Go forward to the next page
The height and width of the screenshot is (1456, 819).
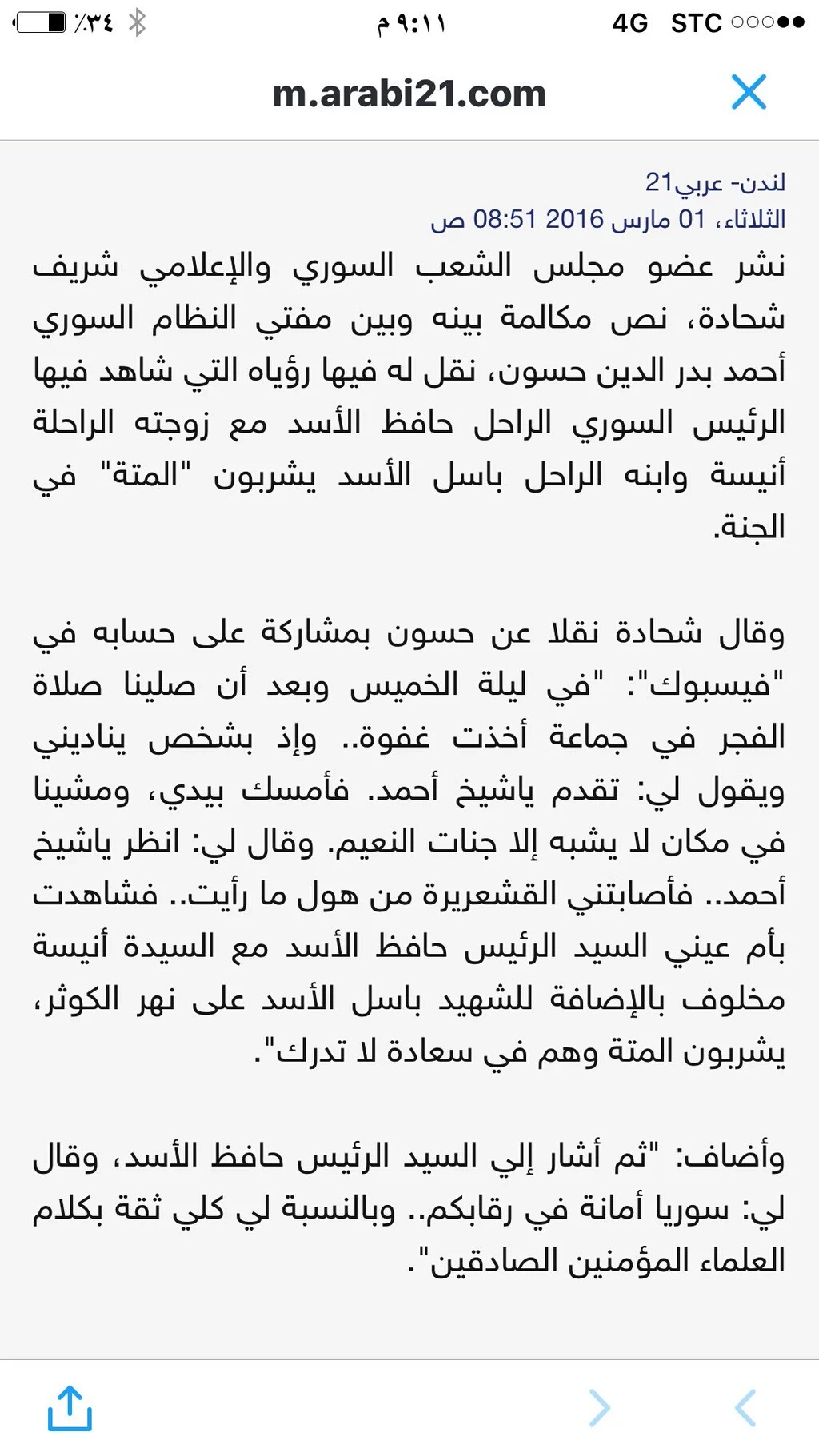point(599,1408)
